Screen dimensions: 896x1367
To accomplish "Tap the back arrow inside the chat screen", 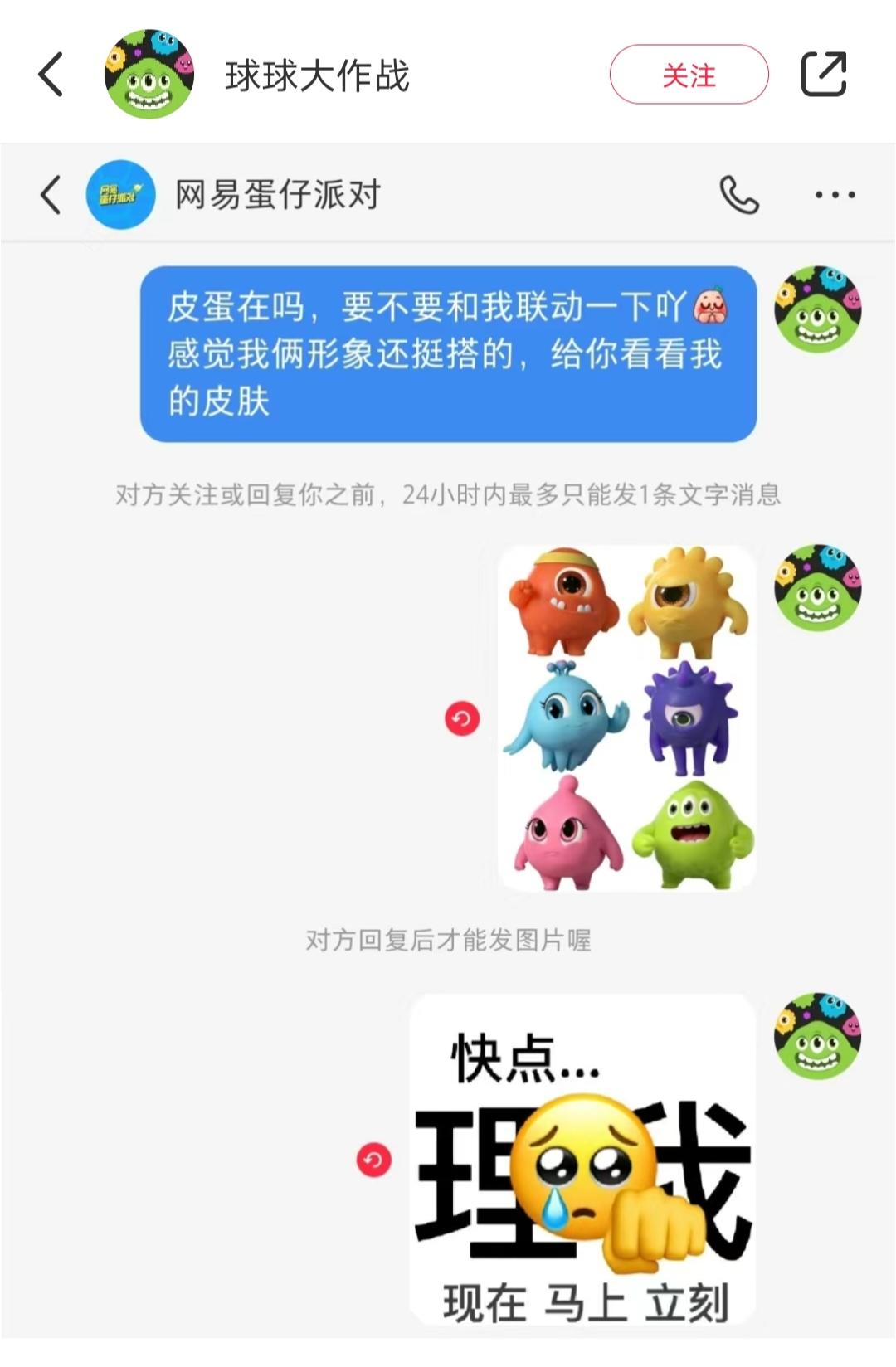I will click(x=47, y=193).
